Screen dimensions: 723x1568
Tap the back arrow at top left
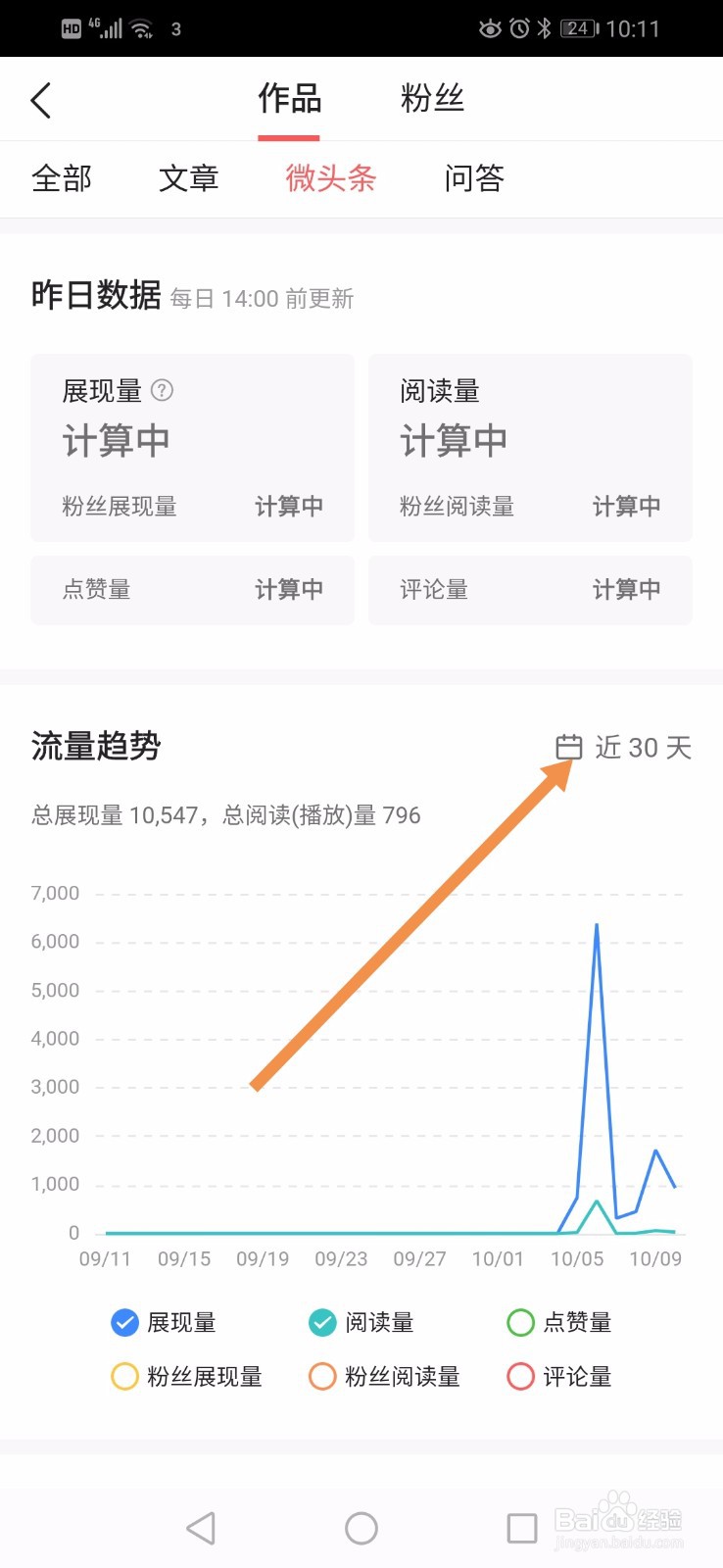41,99
